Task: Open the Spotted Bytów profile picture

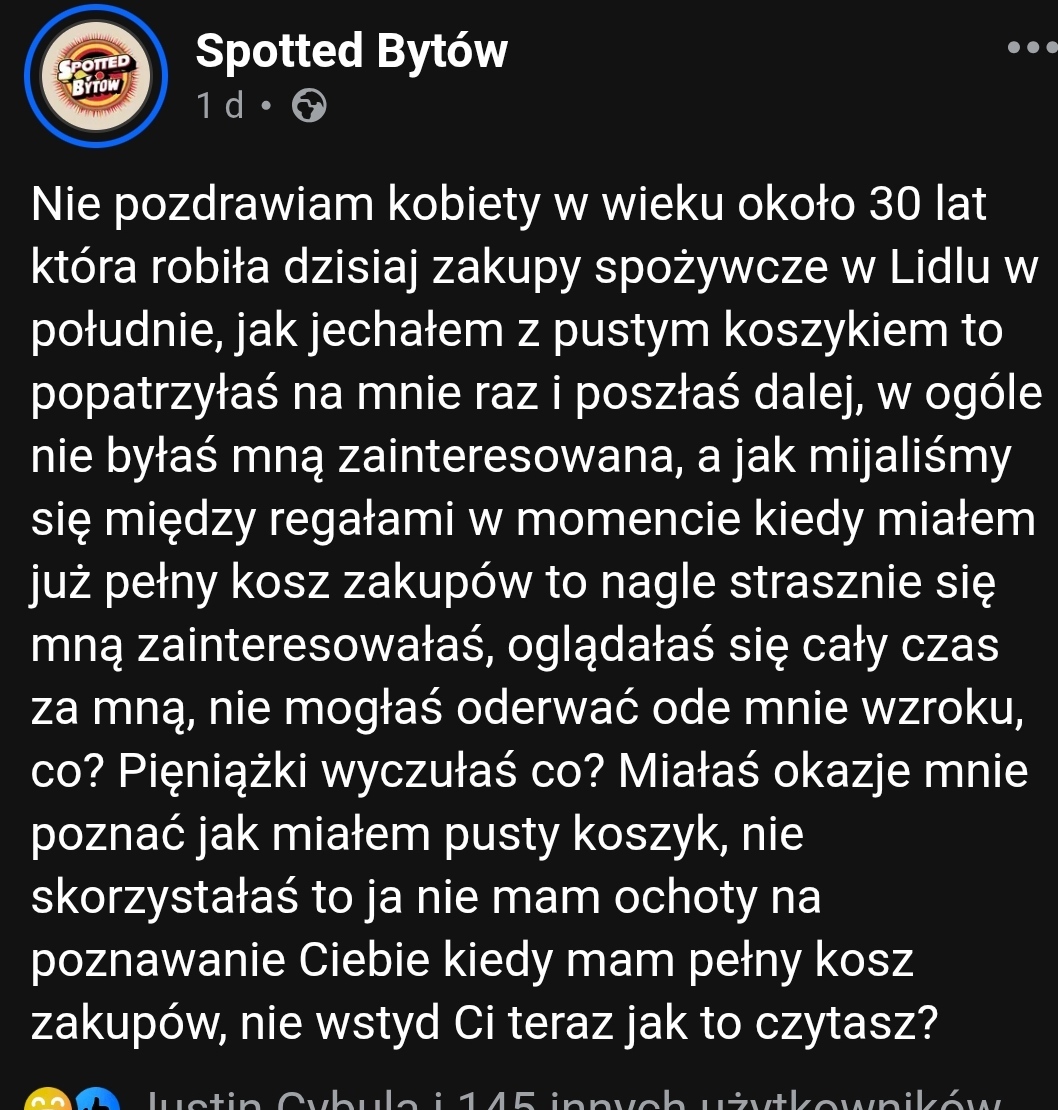Action: click(96, 76)
